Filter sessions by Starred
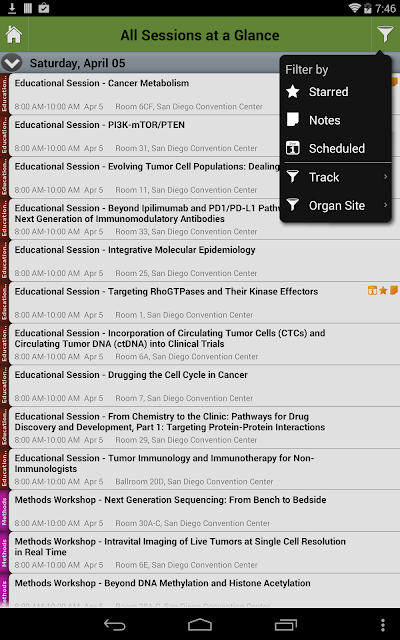400x640 pixels. 336,92
